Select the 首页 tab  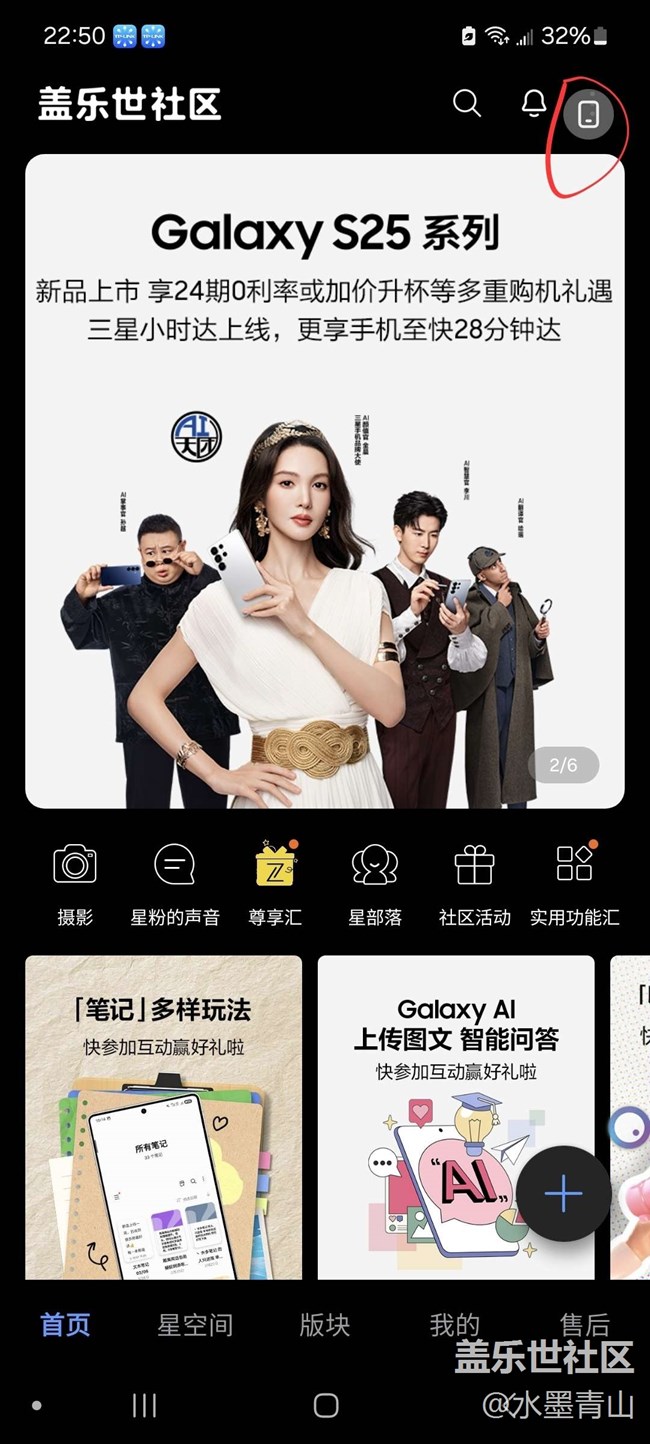(x=65, y=1325)
